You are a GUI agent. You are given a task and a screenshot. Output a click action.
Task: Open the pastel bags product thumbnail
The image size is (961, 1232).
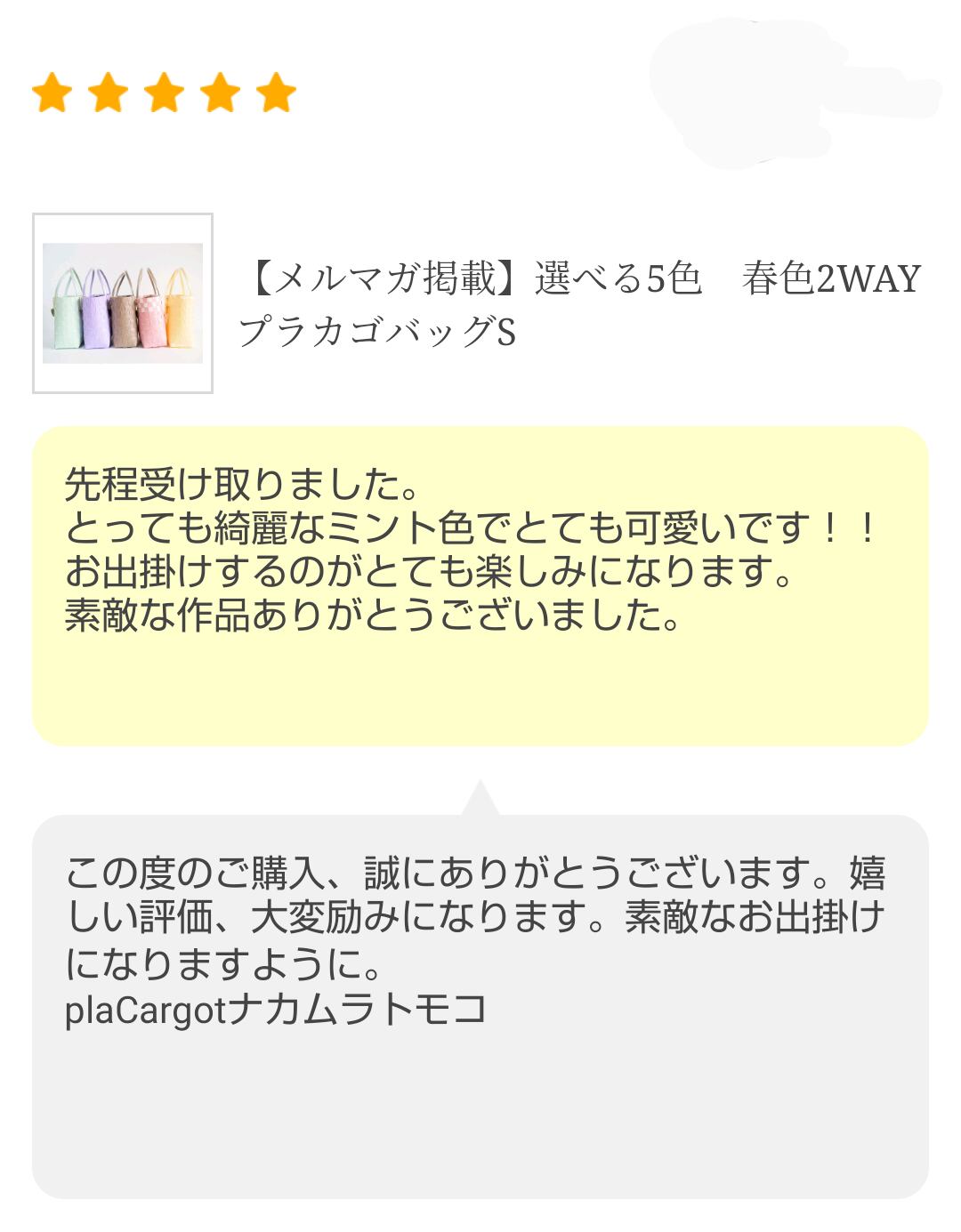click(x=122, y=302)
